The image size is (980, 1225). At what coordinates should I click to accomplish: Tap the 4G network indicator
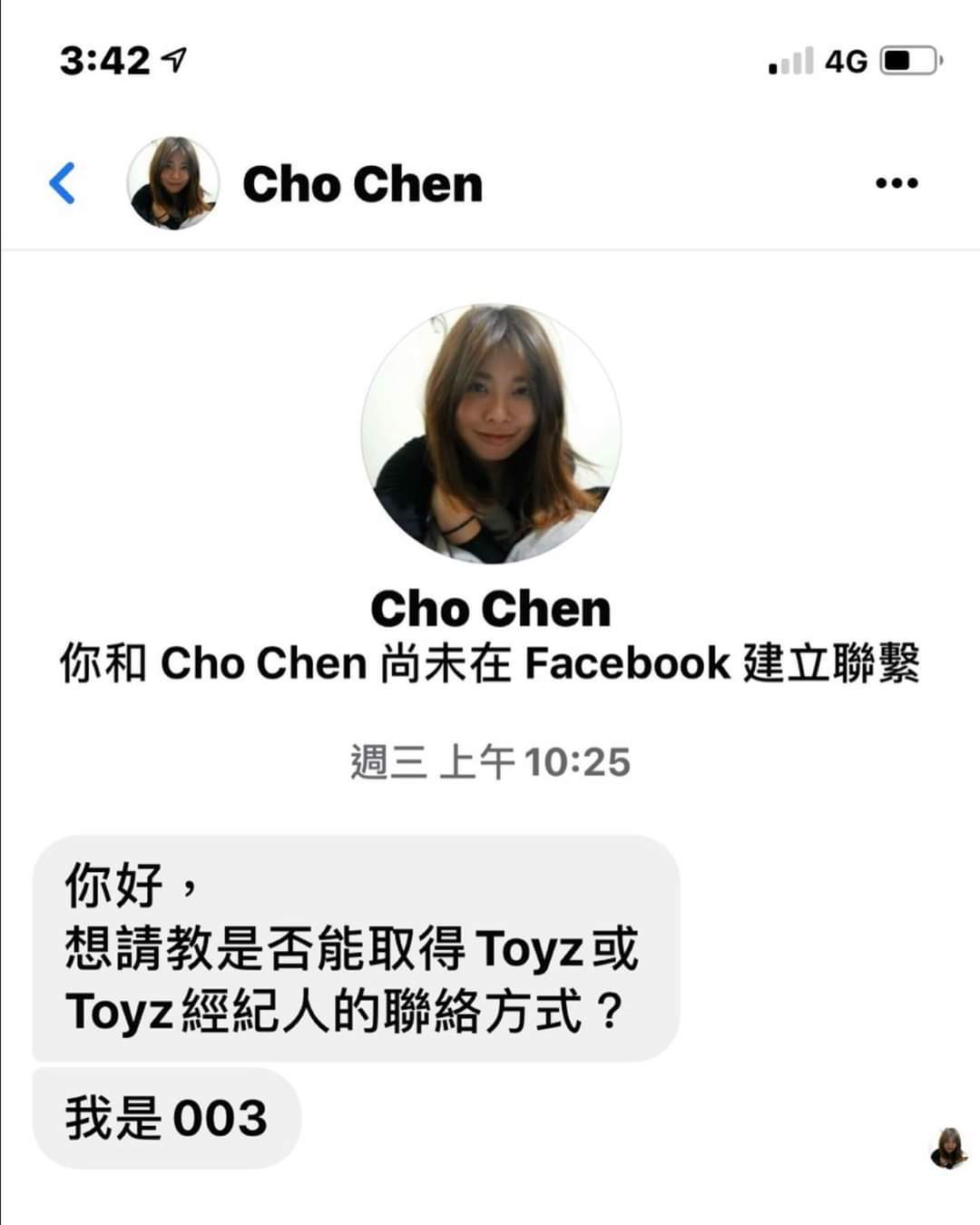tap(845, 60)
